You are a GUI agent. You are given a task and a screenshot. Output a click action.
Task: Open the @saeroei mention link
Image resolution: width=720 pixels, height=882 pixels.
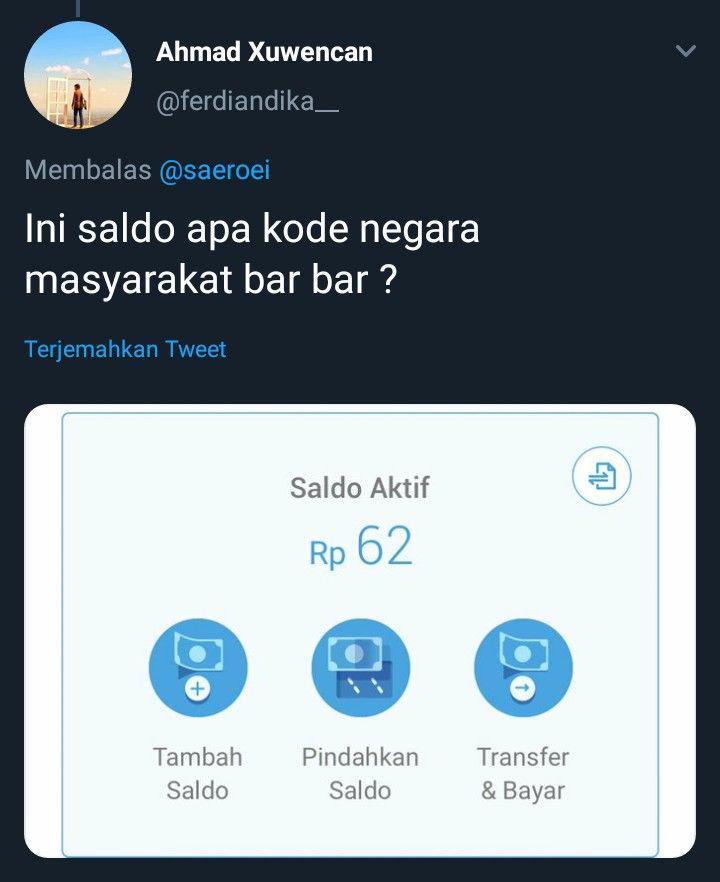214,170
